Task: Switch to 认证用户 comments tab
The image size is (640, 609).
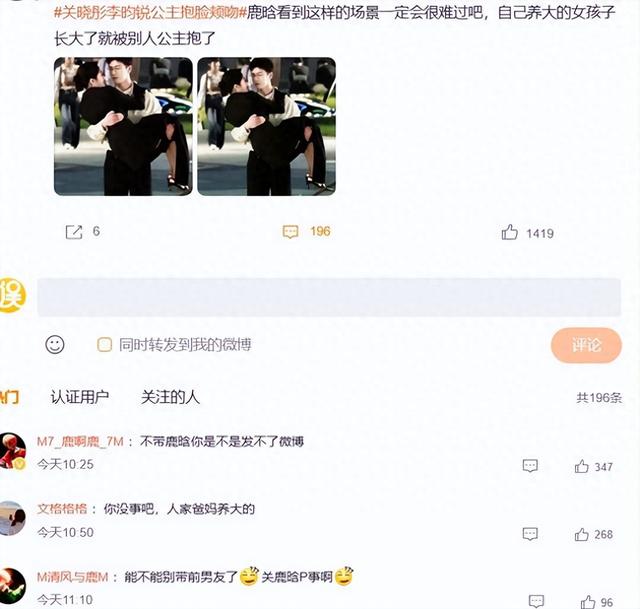Action: coord(80,397)
